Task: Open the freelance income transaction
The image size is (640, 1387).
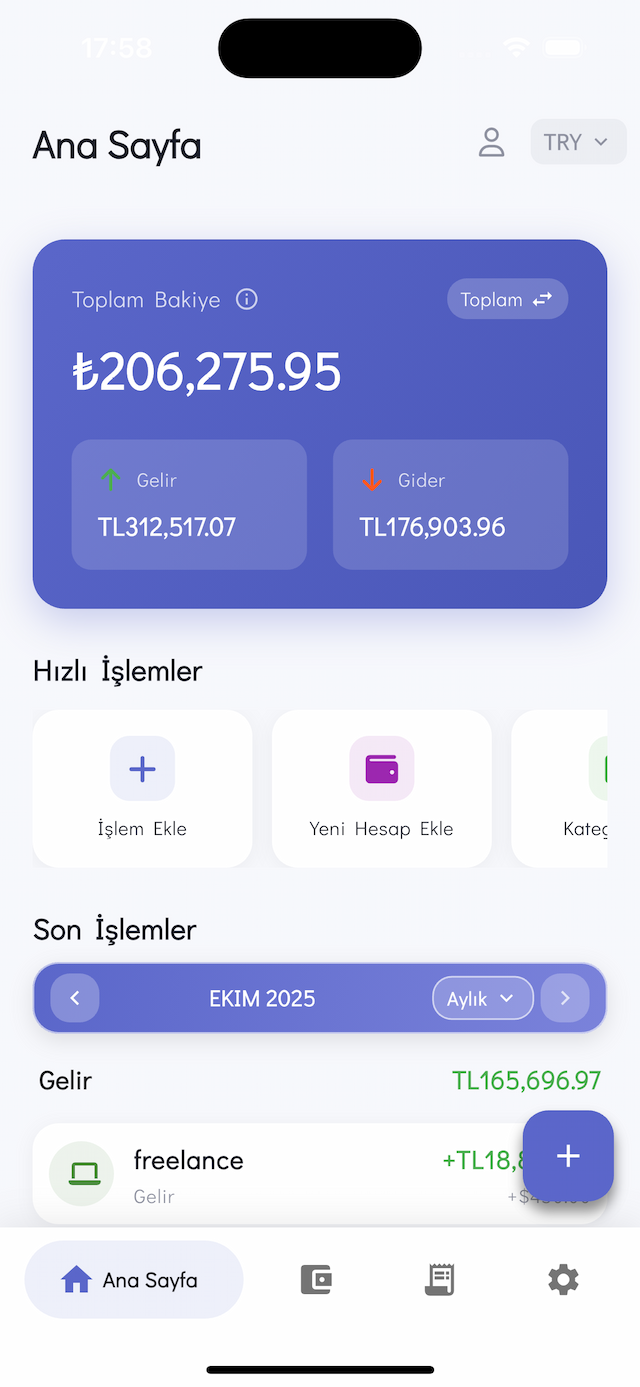Action: click(x=280, y=1173)
